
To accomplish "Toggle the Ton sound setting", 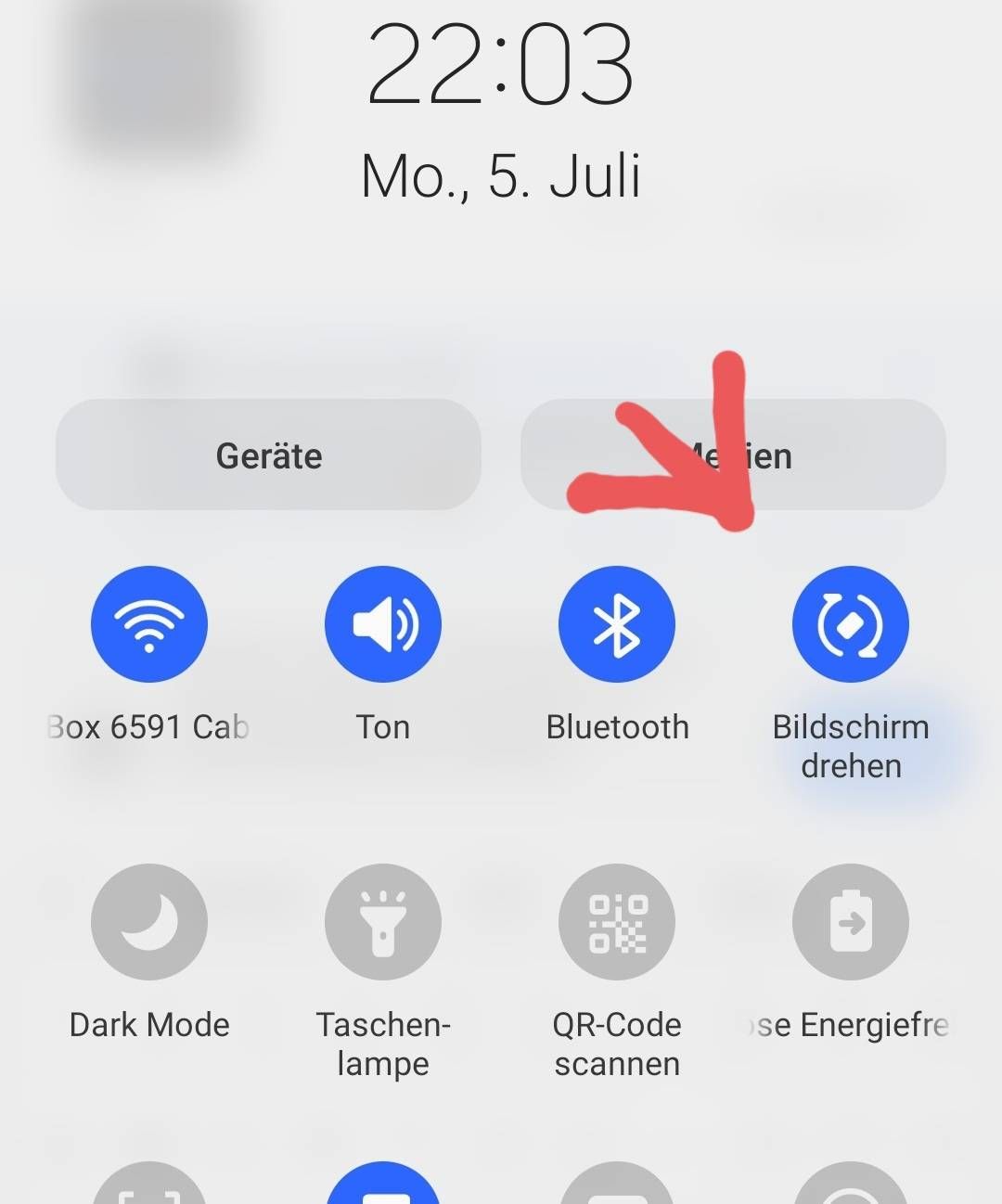I will click(383, 623).
